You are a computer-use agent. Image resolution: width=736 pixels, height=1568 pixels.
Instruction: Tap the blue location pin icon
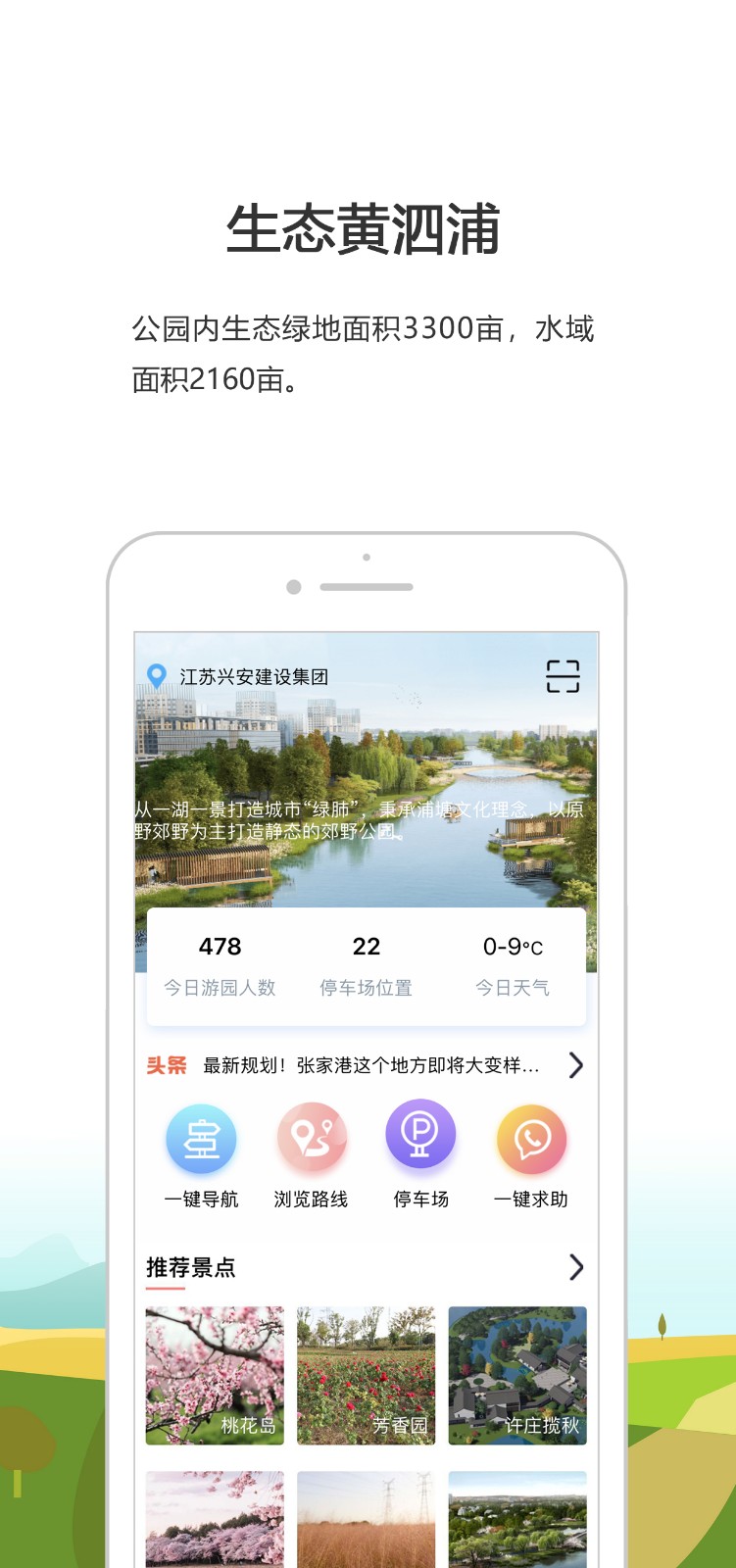point(156,676)
